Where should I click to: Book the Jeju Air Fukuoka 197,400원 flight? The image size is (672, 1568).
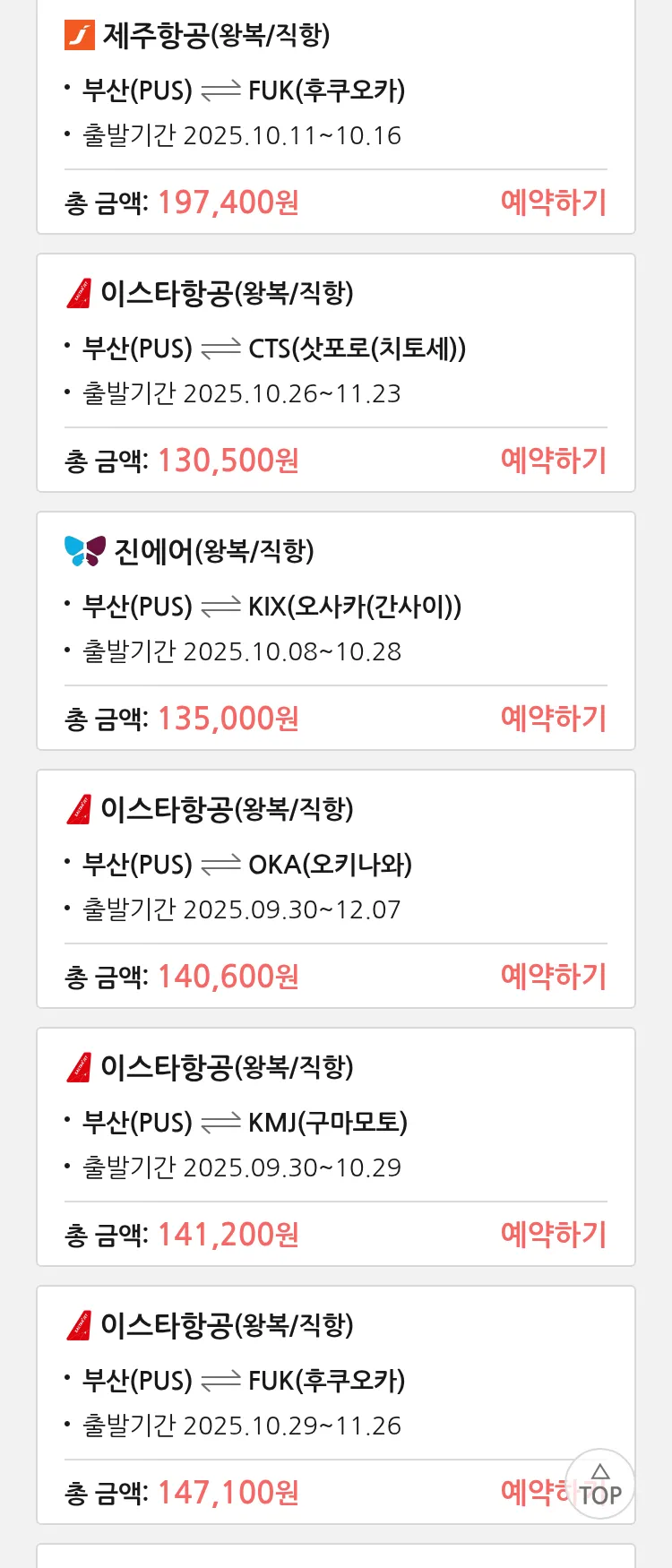coord(553,202)
